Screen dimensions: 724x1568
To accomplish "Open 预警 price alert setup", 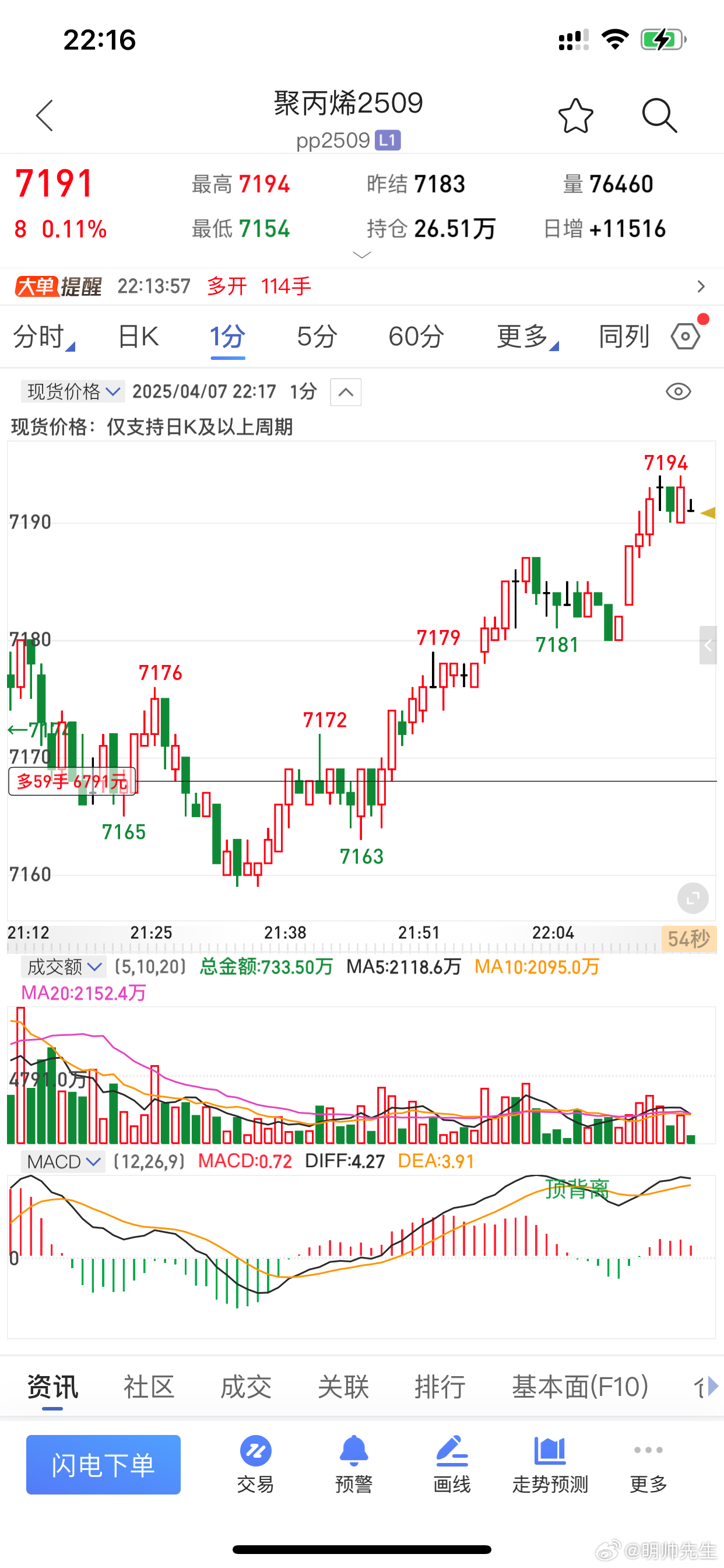I will pyautogui.click(x=353, y=1465).
